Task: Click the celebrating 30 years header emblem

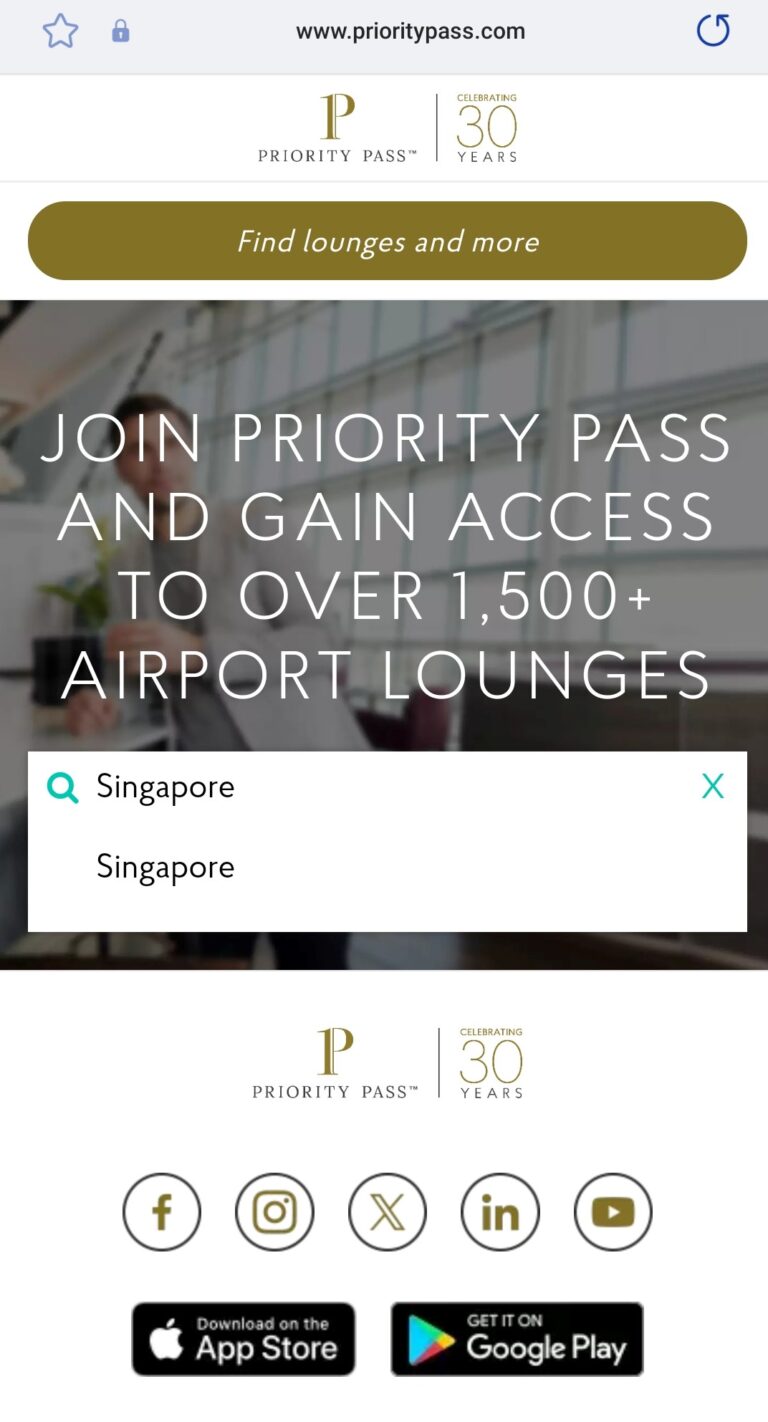Action: (486, 127)
